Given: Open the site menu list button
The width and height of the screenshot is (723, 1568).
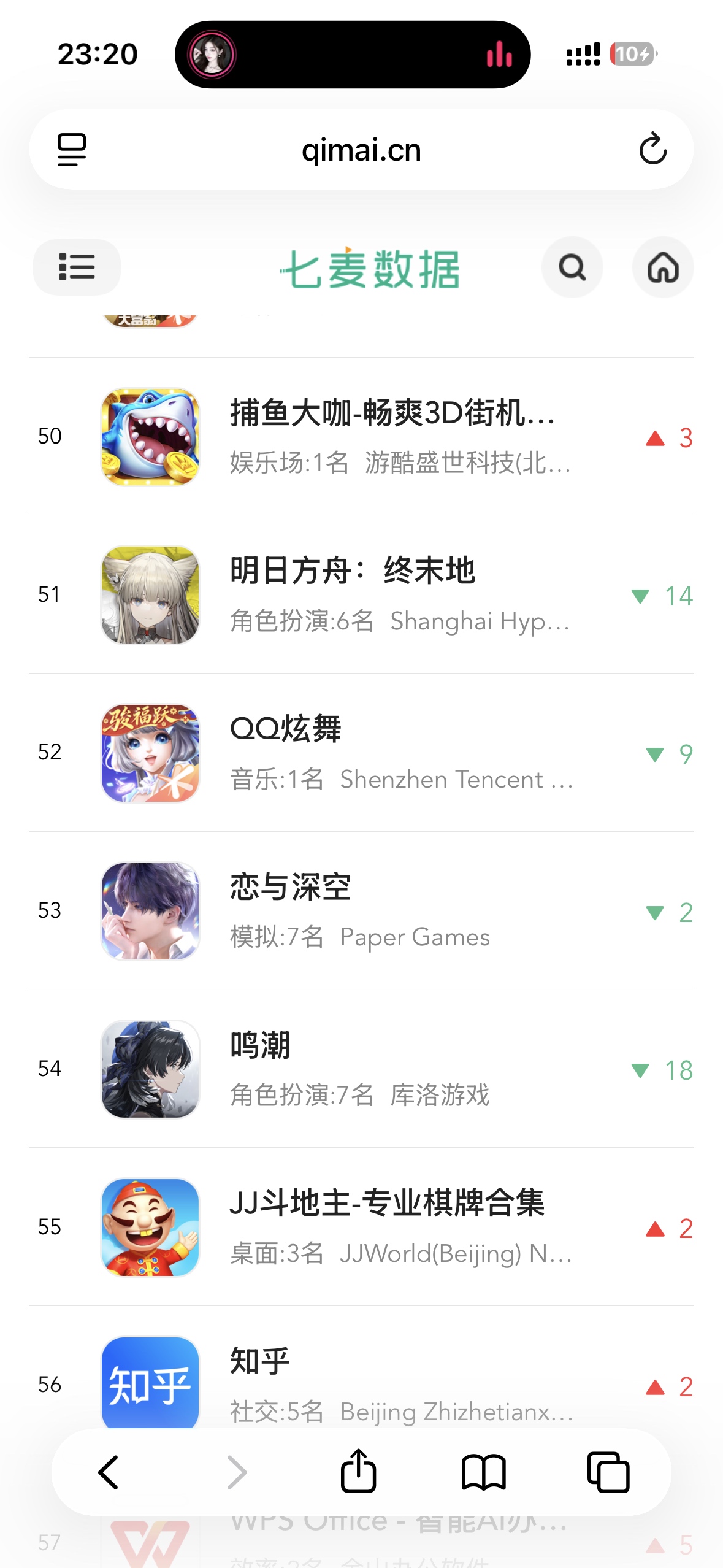Looking at the screenshot, I should pyautogui.click(x=77, y=267).
